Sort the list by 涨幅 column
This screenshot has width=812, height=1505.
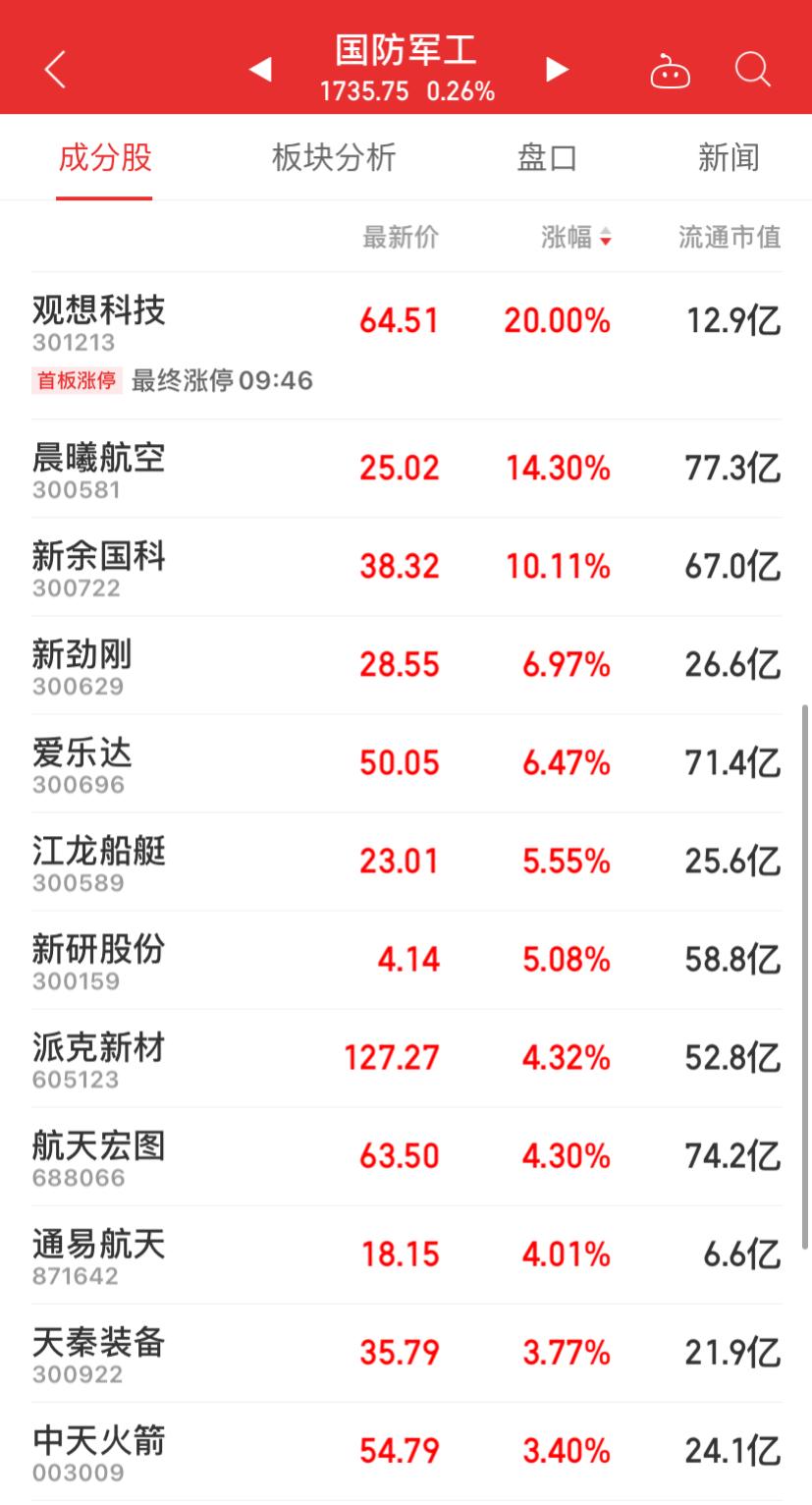(x=576, y=237)
